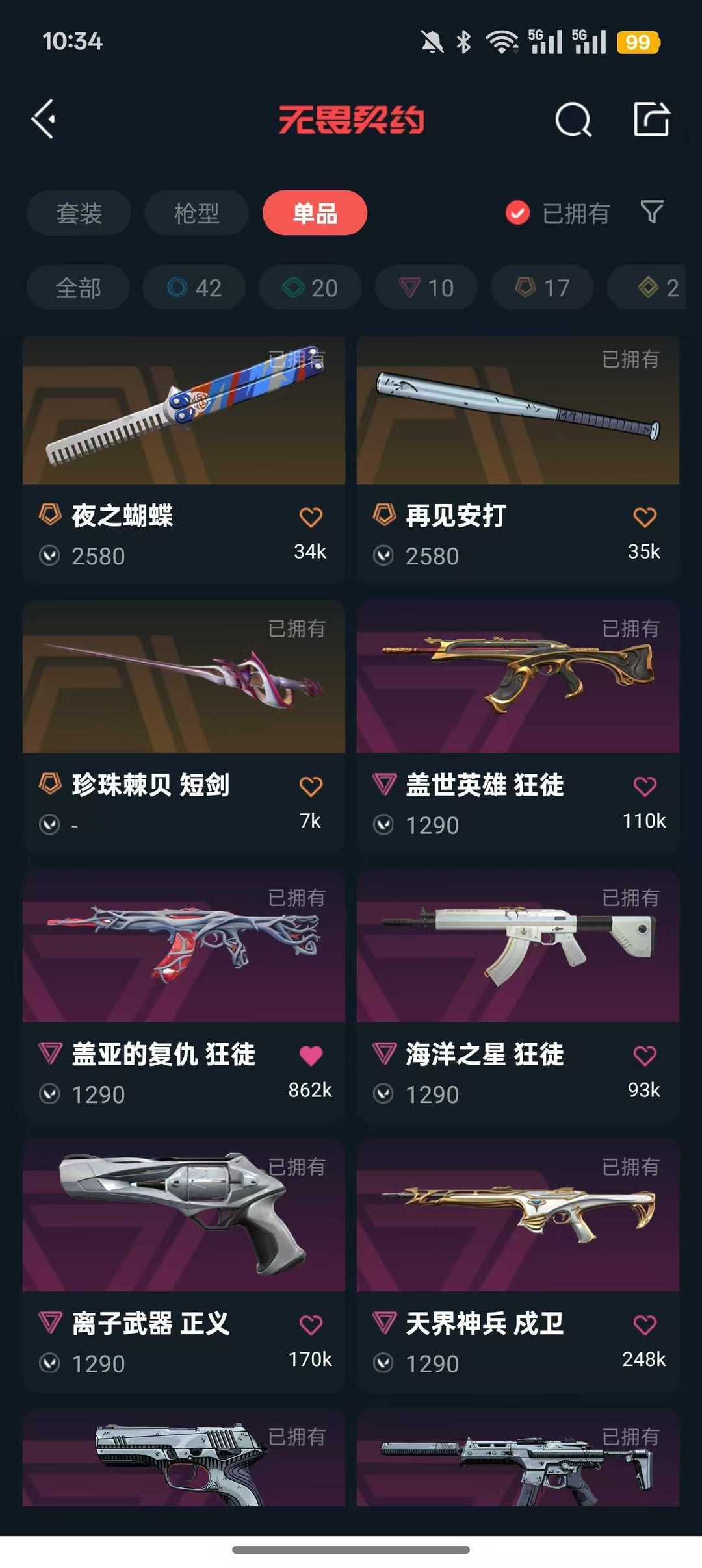Open the 海洋之星 狂徒 card
The height and width of the screenshot is (1568, 702).
[518, 996]
